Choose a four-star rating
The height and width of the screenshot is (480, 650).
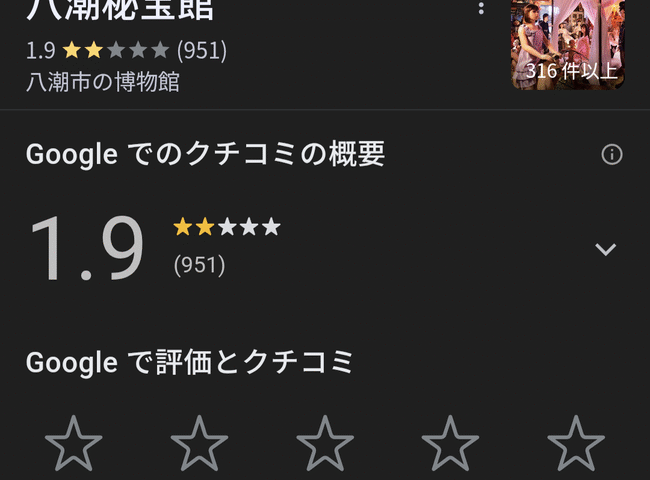tap(450, 444)
